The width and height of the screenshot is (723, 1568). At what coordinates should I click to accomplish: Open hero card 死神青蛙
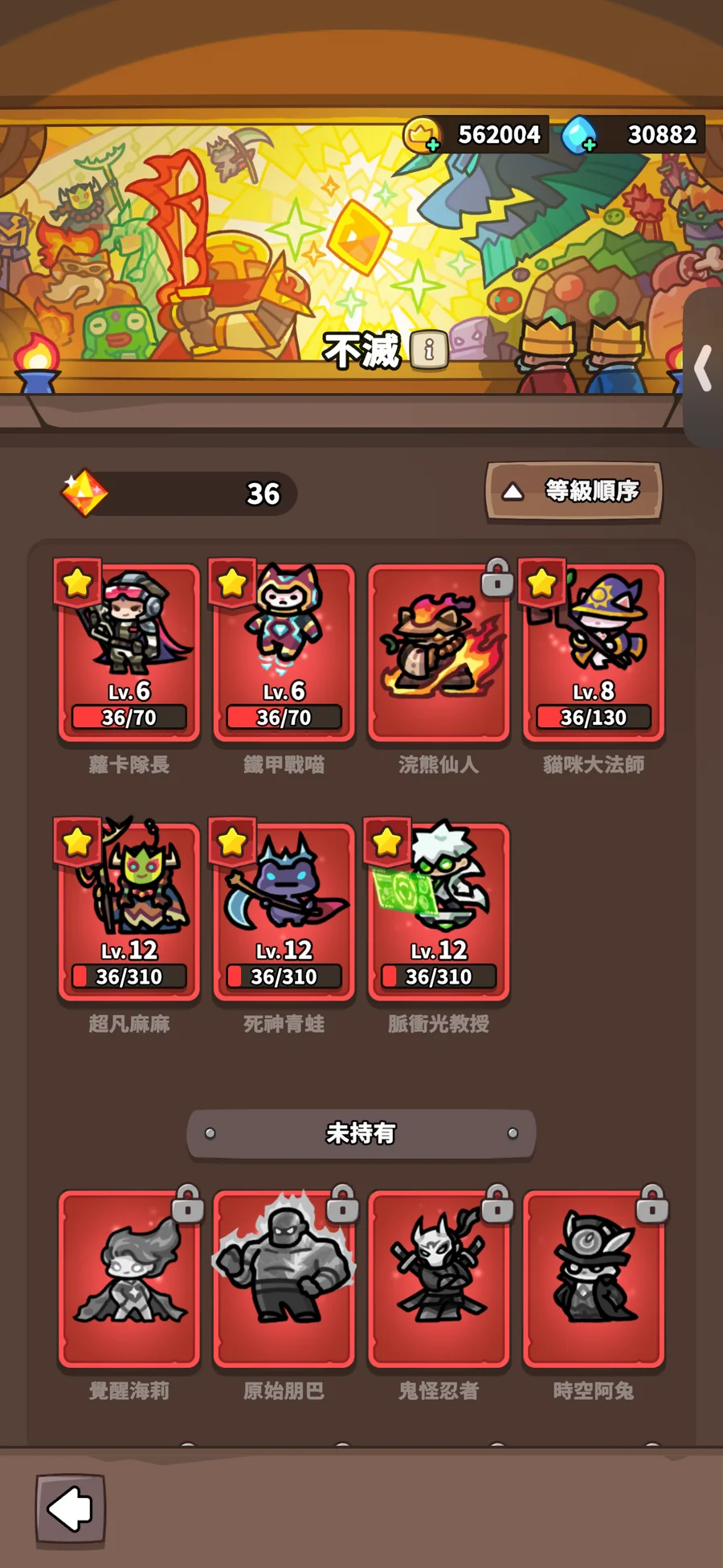284,912
